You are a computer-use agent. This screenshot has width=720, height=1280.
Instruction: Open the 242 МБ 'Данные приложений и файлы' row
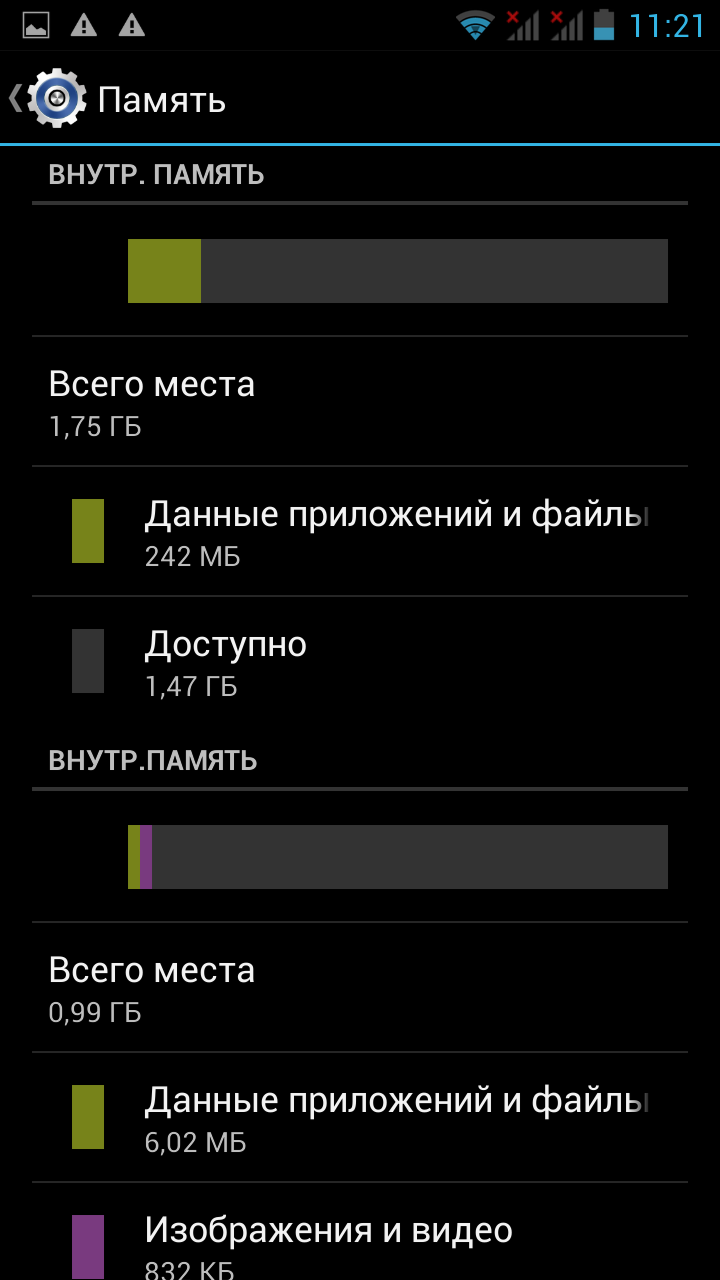360,531
